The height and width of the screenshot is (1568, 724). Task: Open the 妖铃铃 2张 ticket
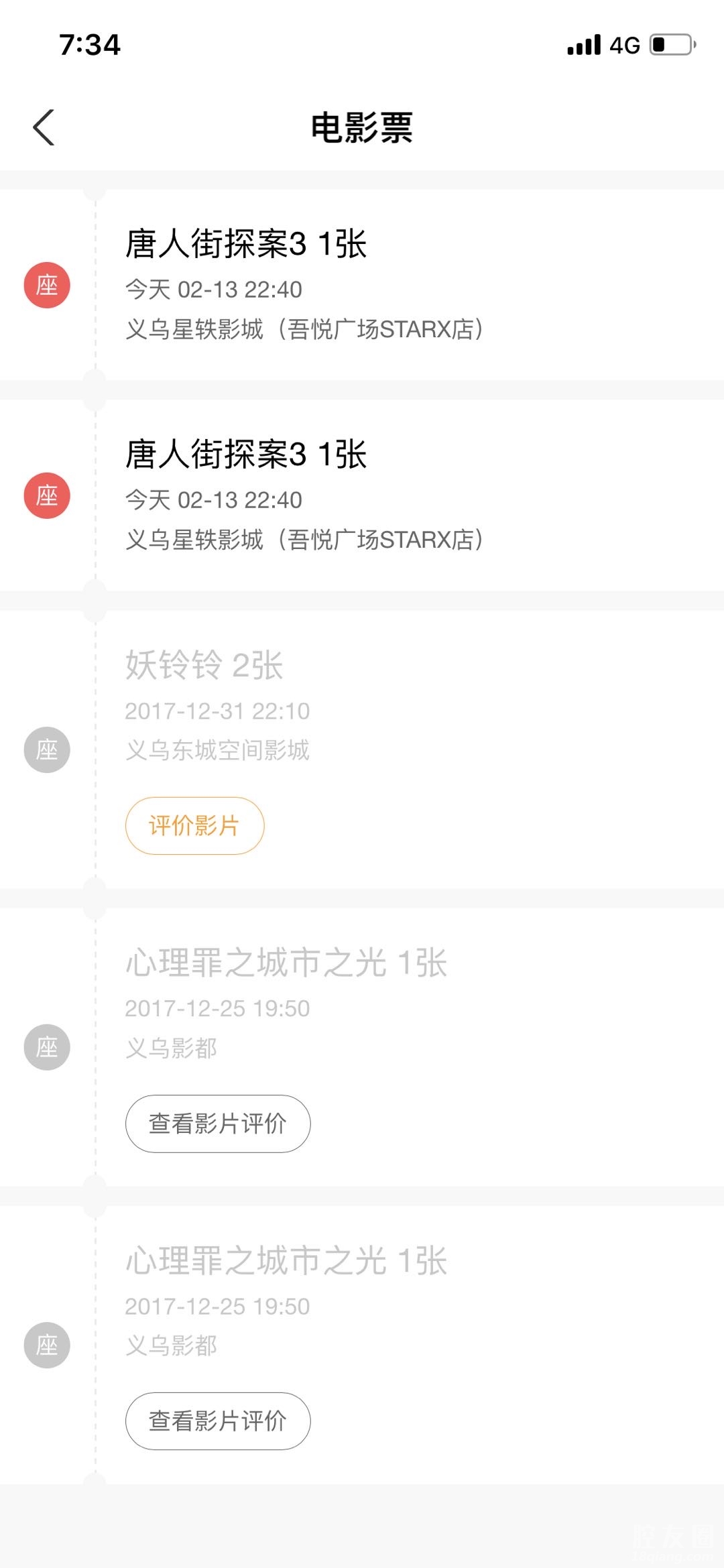(204, 666)
